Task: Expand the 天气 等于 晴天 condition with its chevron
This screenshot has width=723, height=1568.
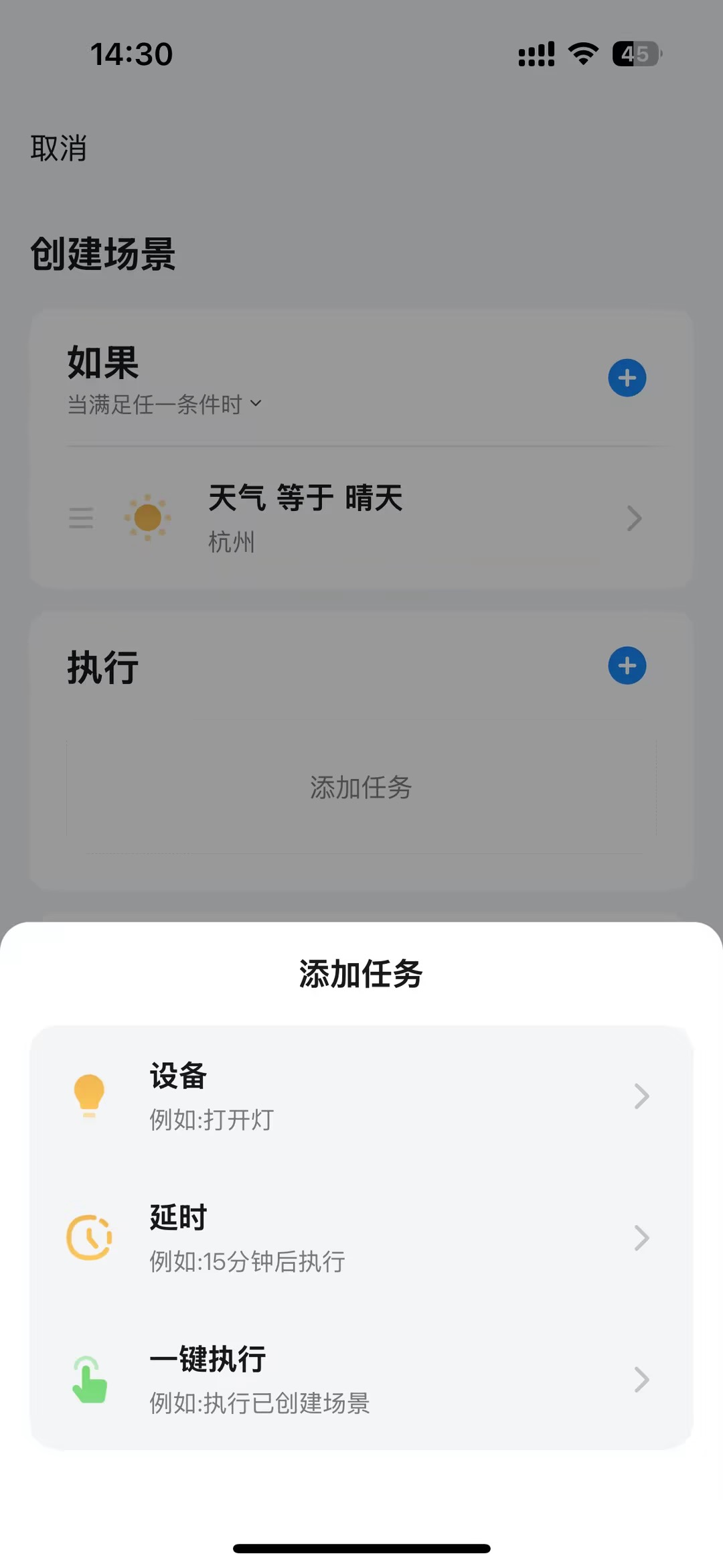Action: point(635,518)
